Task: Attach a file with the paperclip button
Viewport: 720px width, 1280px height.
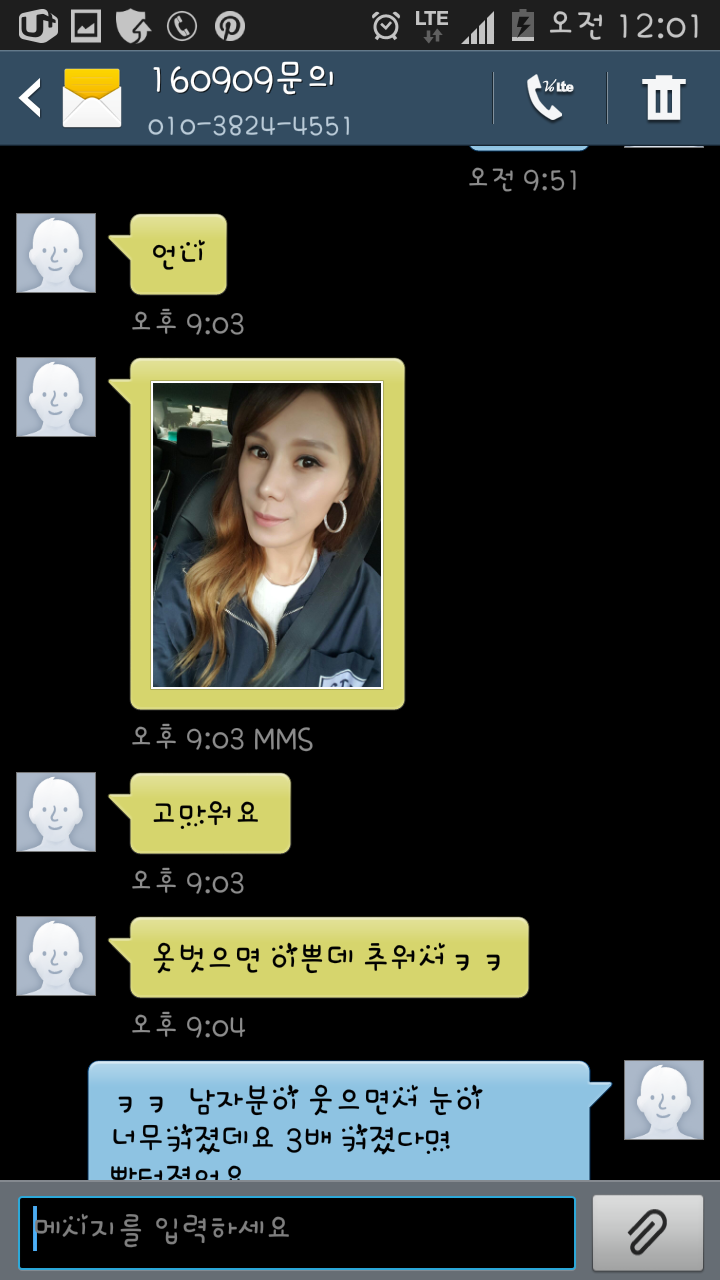Action: click(x=647, y=1232)
